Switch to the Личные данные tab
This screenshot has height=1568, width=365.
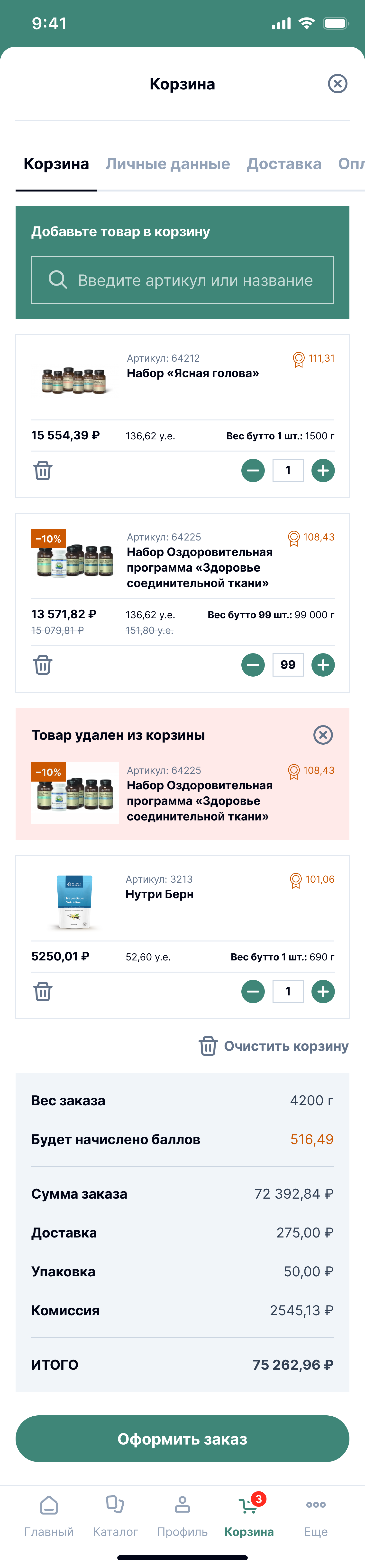pyautogui.click(x=168, y=164)
